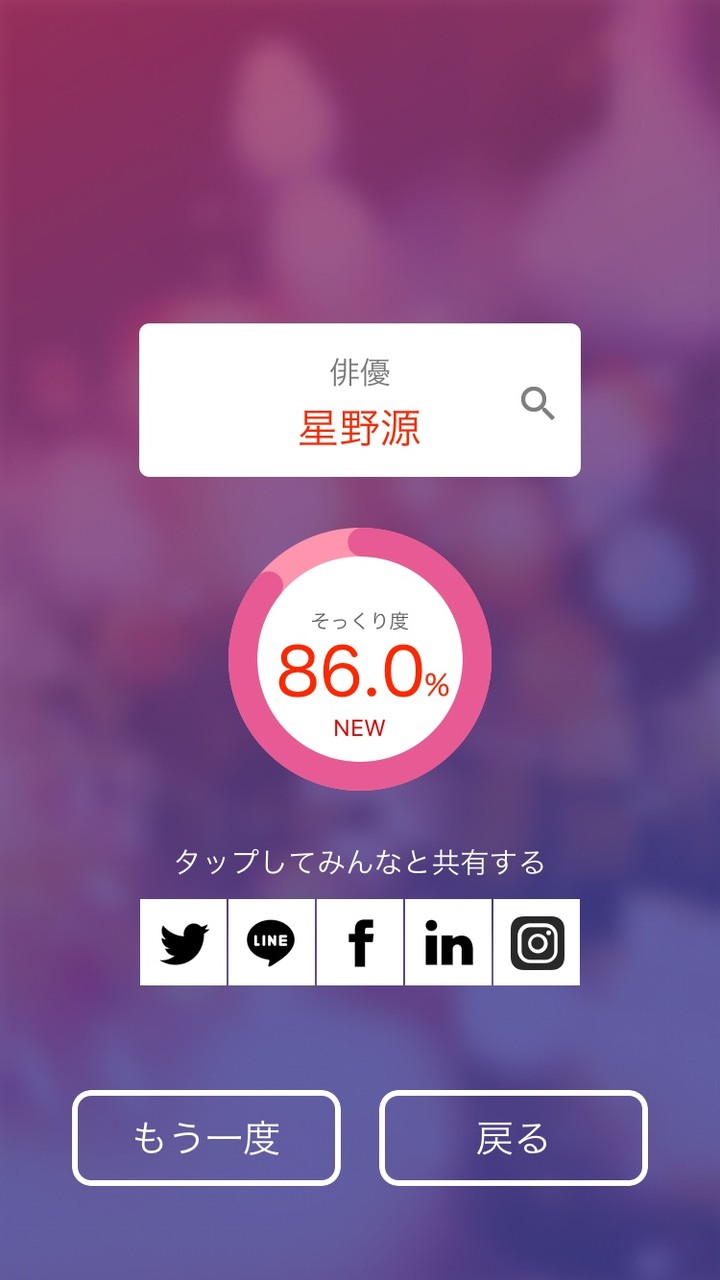The image size is (720, 1280).
Task: Tap the もう一度 button to retry
Action: click(206, 1138)
